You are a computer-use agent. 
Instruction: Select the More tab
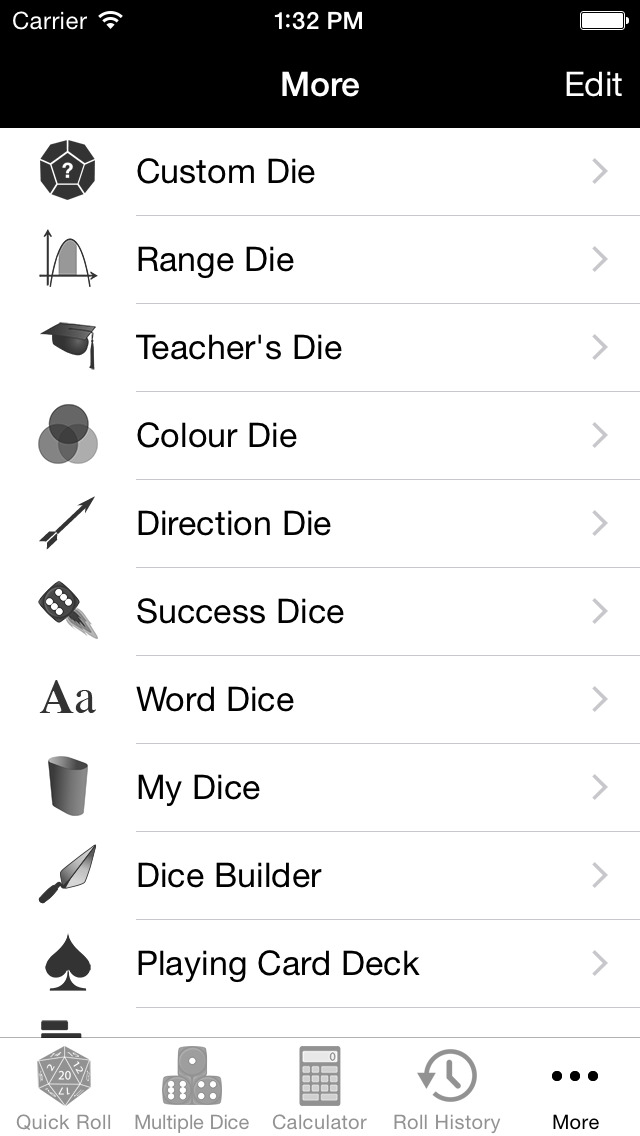[575, 1087]
